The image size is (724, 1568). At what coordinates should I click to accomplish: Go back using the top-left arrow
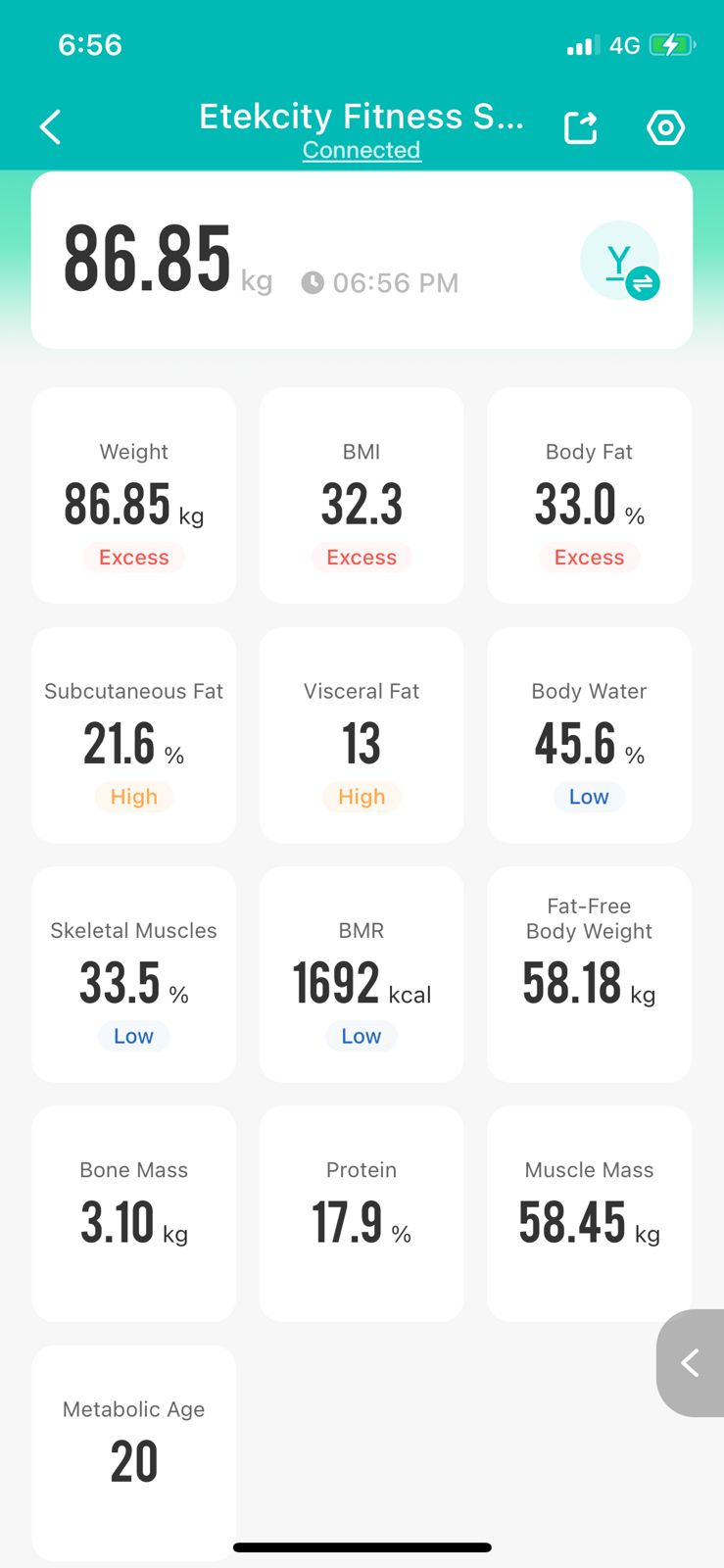[x=51, y=127]
